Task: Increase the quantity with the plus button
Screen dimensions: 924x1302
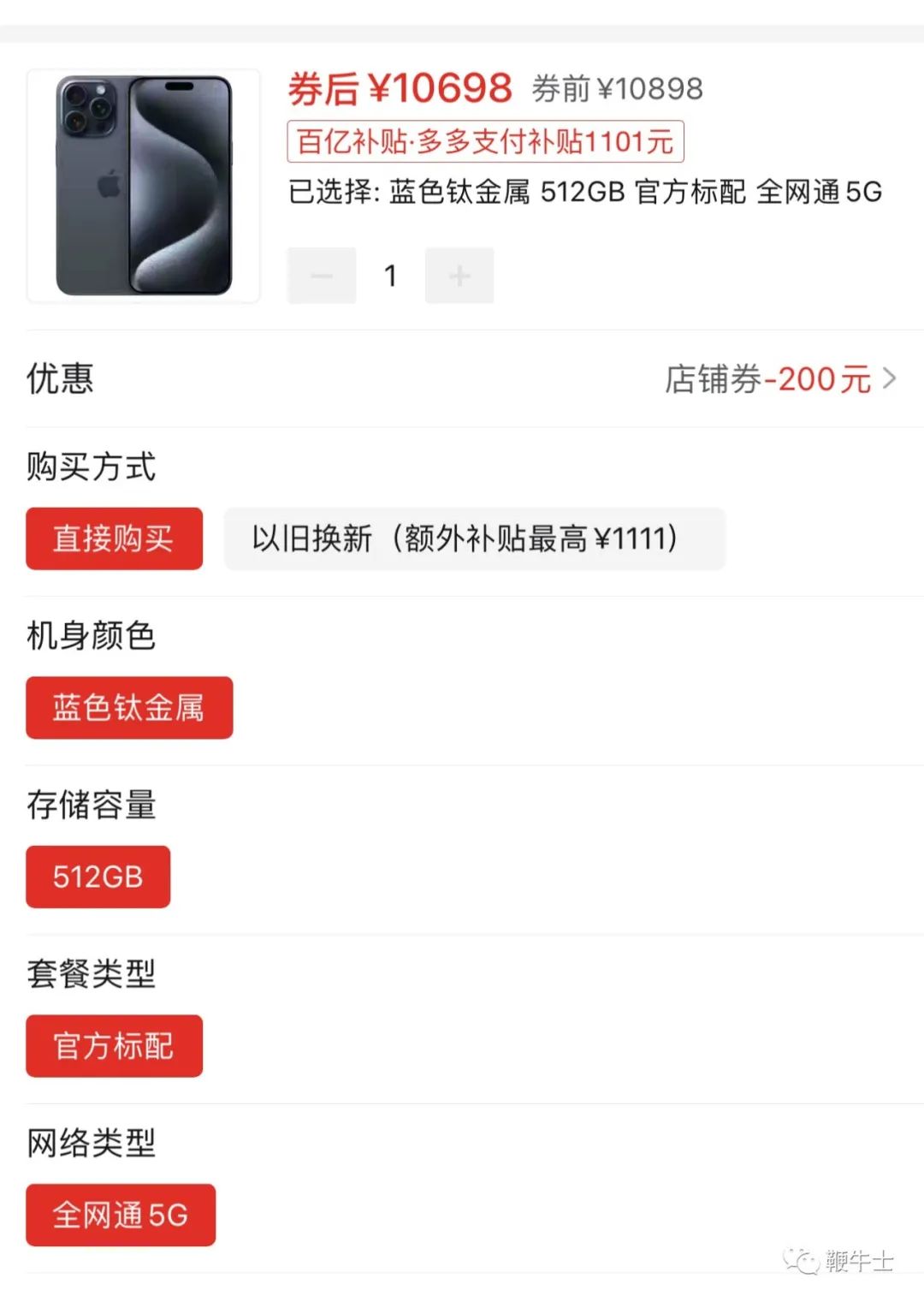Action: click(459, 276)
